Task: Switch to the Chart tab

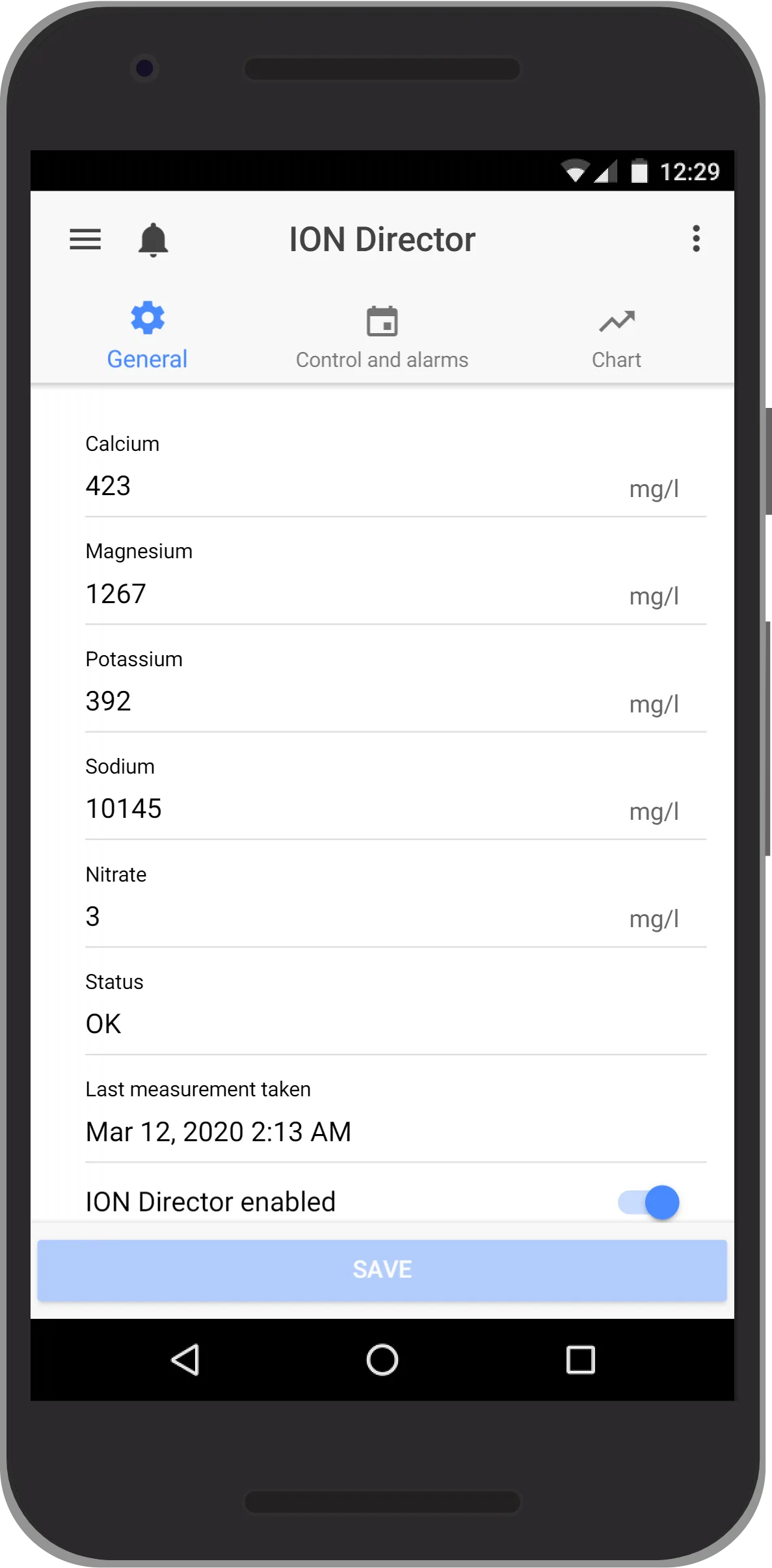Action: [x=617, y=336]
